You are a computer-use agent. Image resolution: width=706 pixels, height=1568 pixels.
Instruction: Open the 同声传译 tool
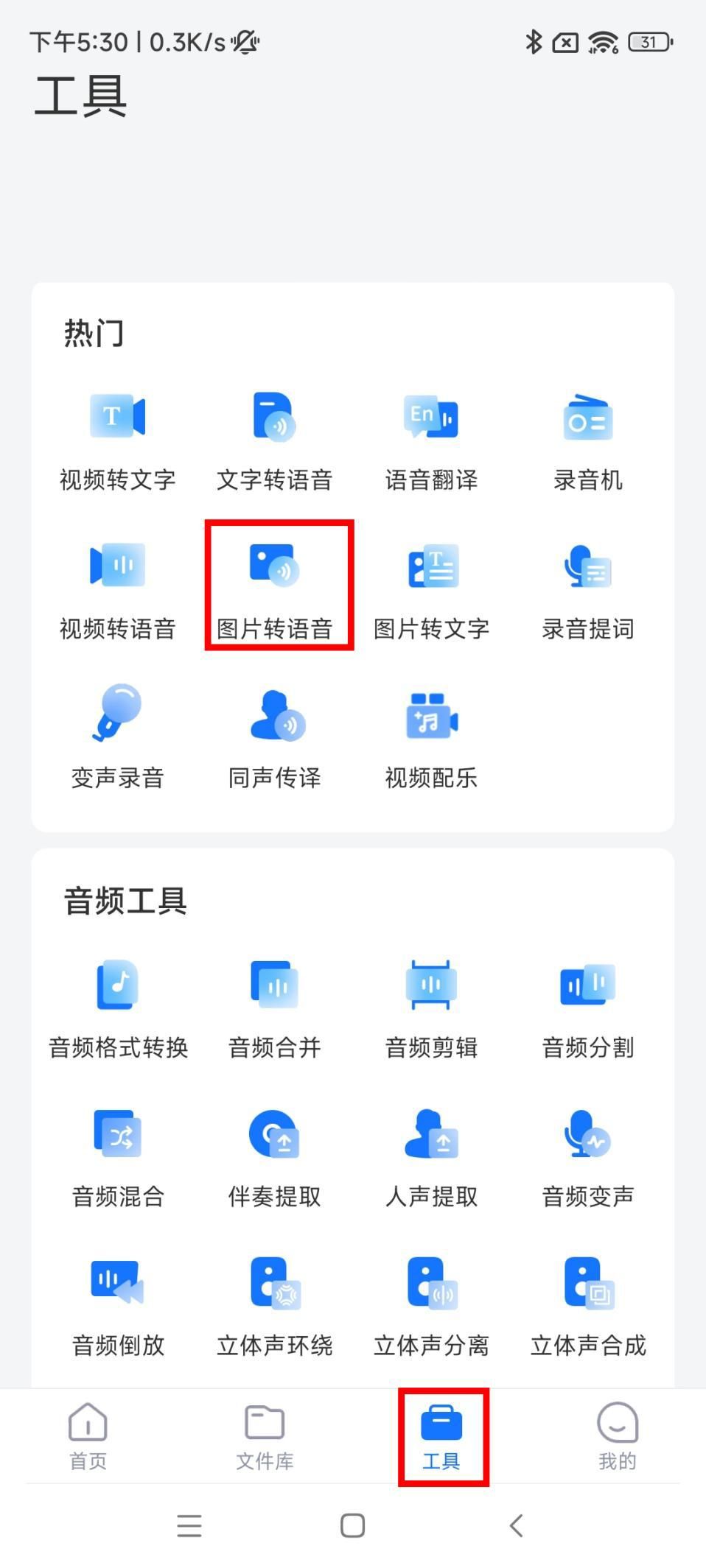tap(274, 738)
